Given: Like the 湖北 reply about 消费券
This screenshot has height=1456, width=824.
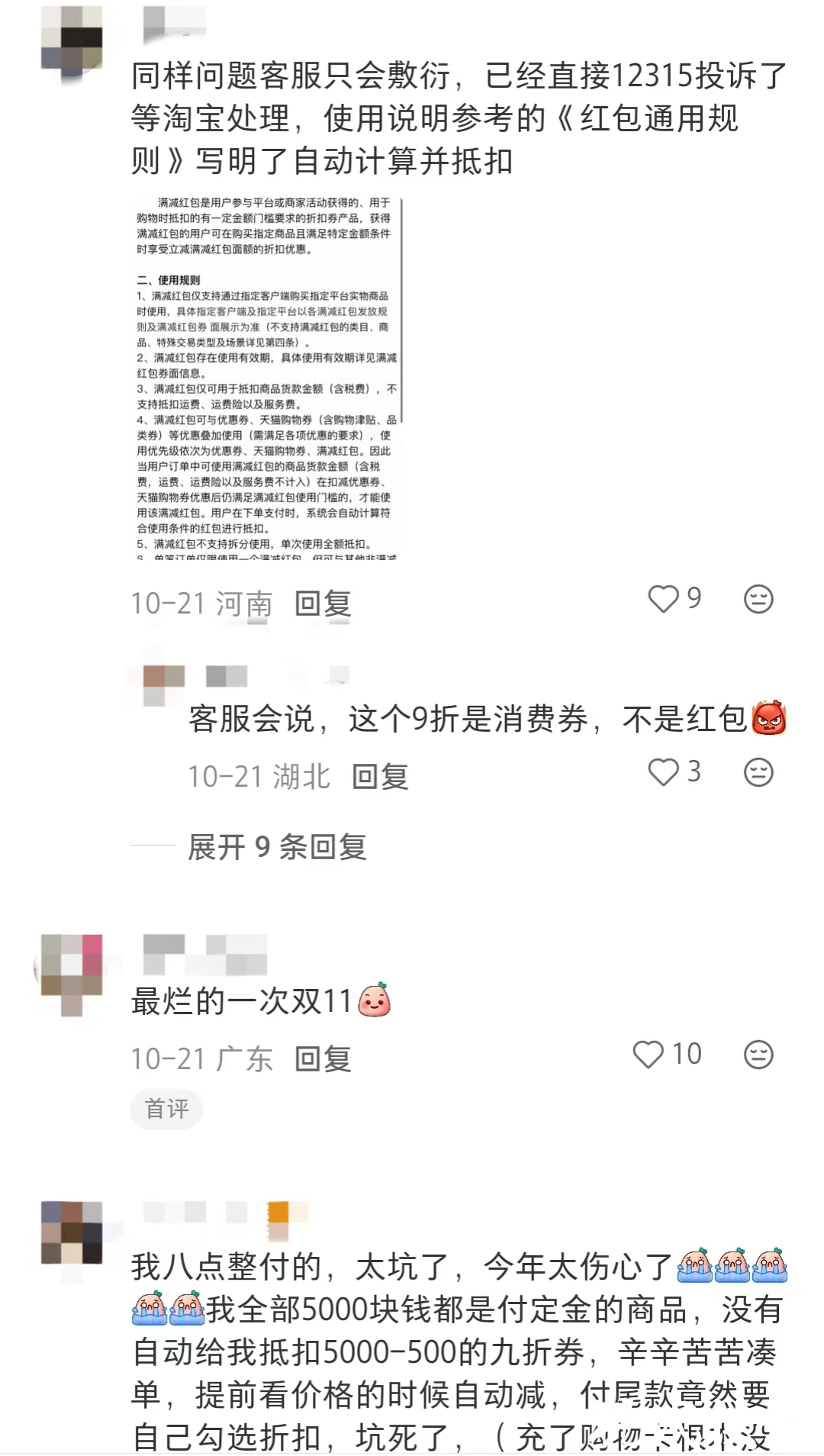Looking at the screenshot, I should (x=663, y=772).
